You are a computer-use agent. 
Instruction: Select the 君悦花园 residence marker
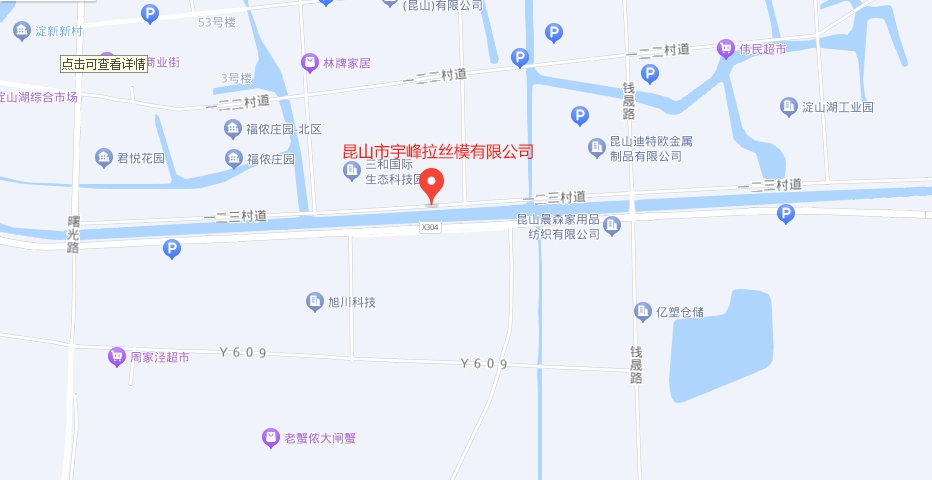103,157
